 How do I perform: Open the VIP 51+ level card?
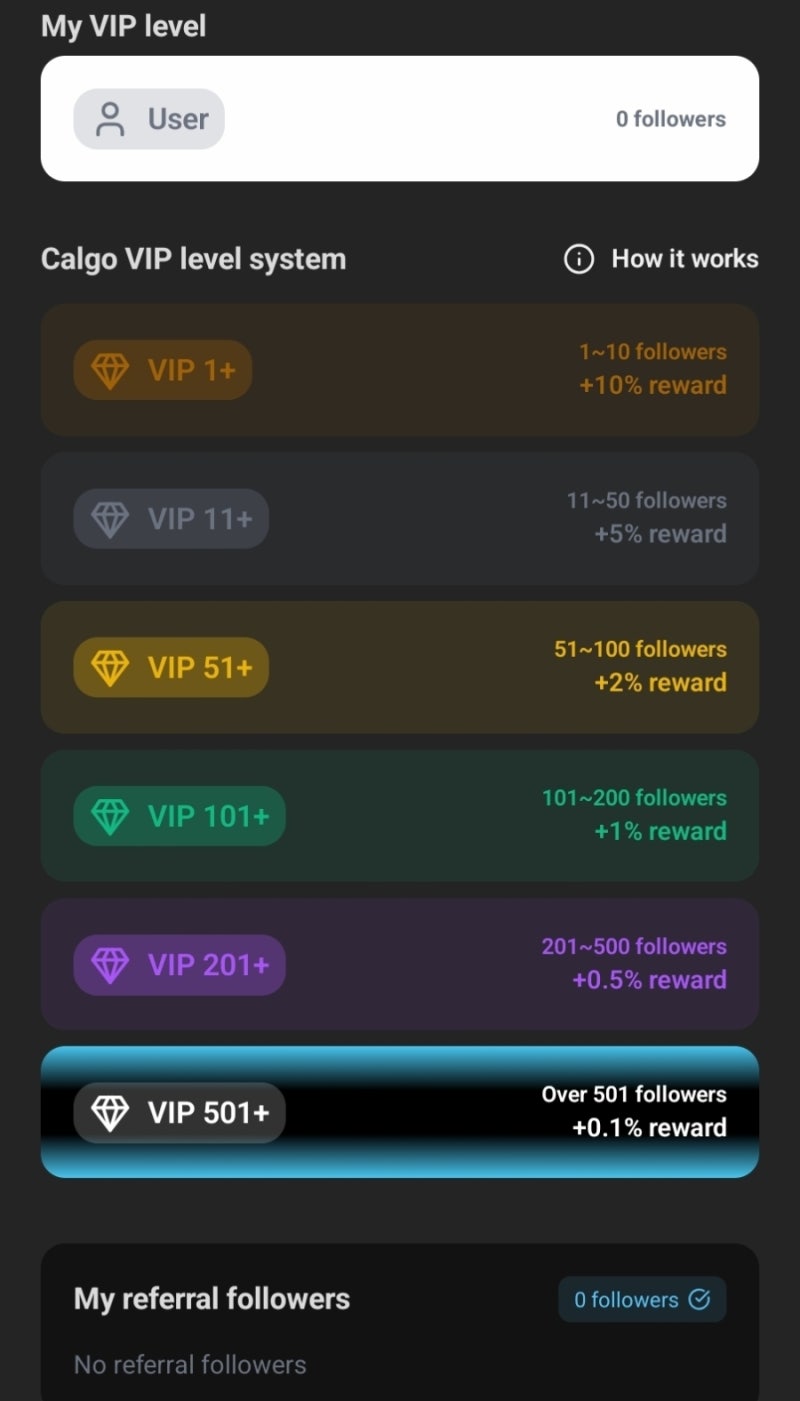pyautogui.click(x=400, y=667)
